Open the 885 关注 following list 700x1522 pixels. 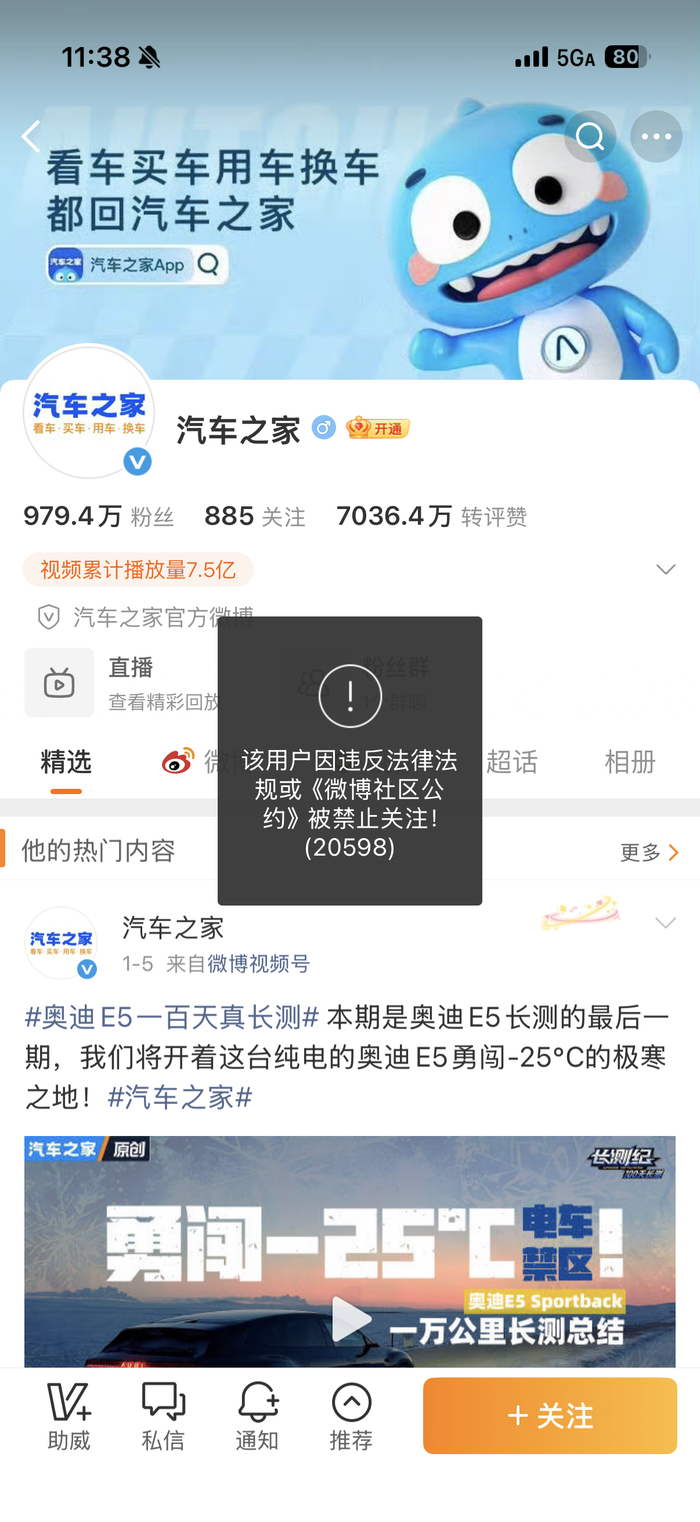click(x=255, y=516)
